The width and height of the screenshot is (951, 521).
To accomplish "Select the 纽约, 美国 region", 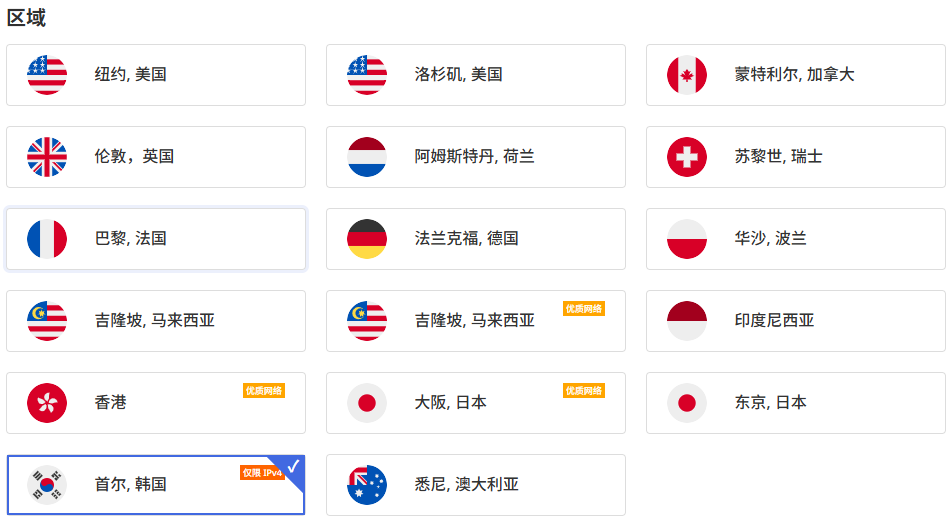I will (x=156, y=75).
